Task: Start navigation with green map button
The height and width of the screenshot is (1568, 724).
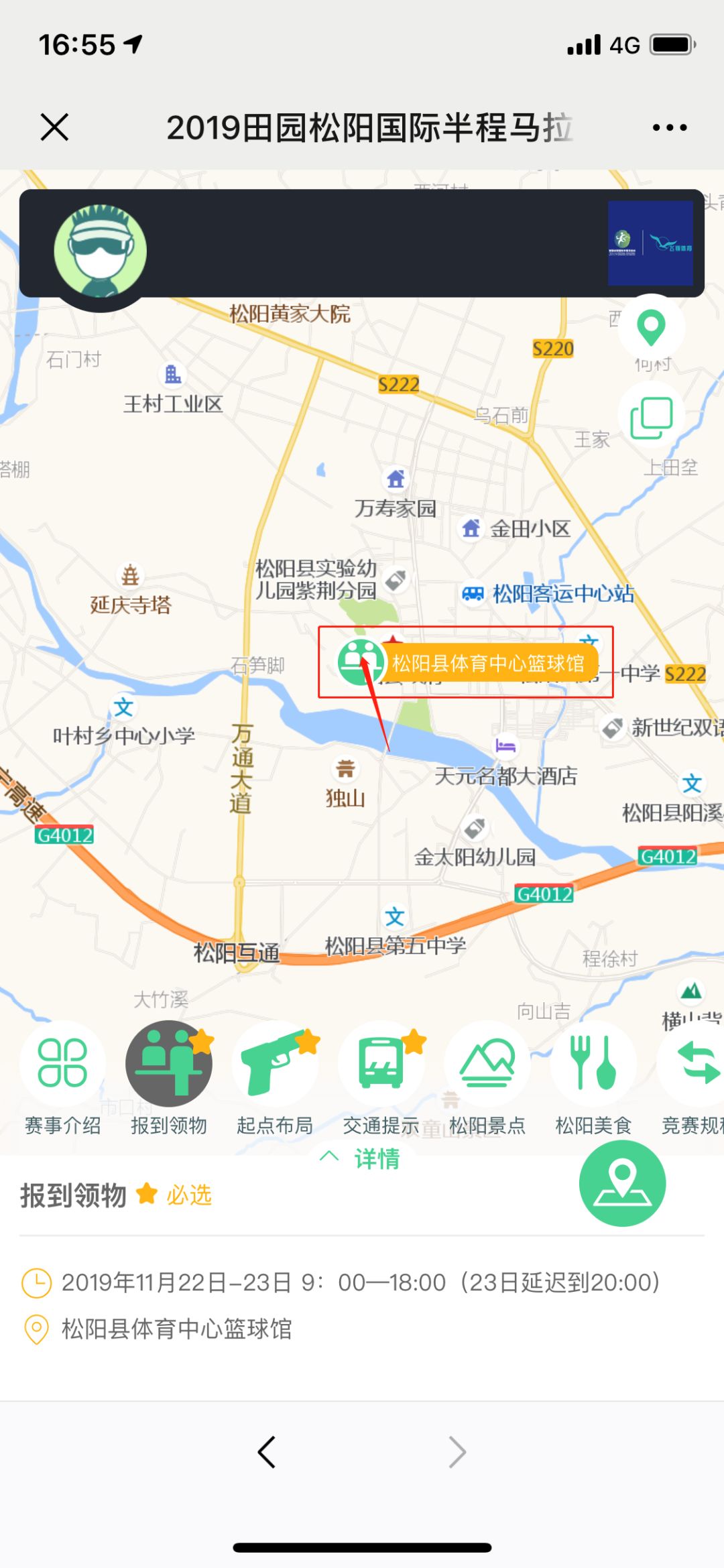Action: (x=623, y=1184)
